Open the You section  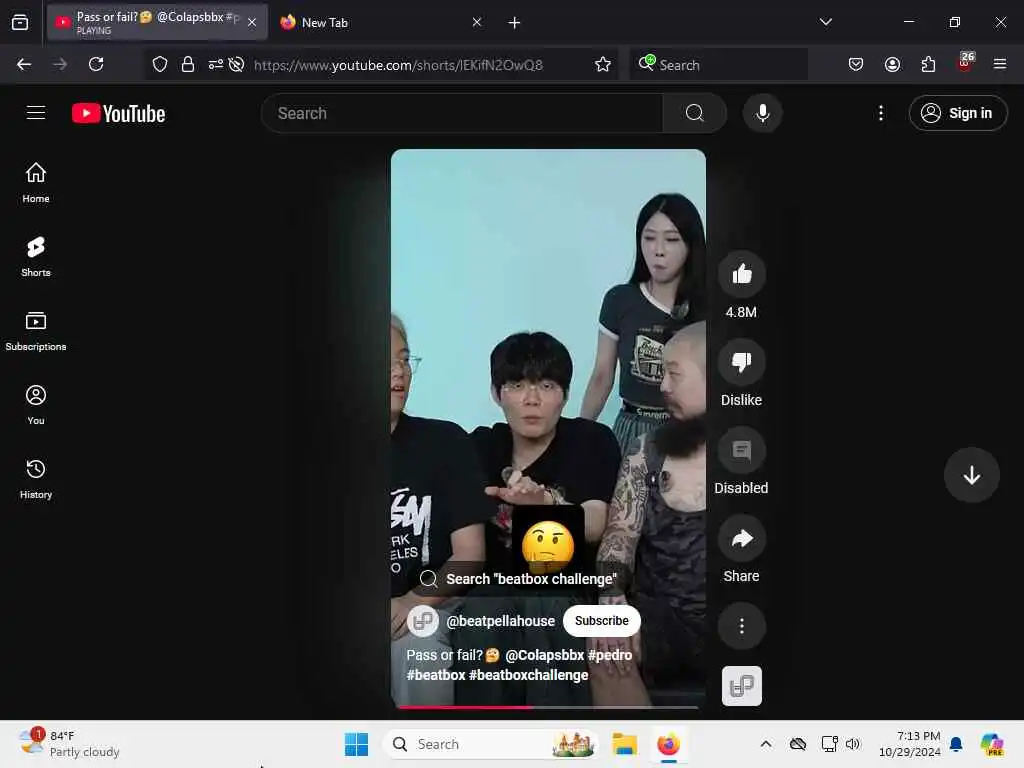tap(36, 404)
